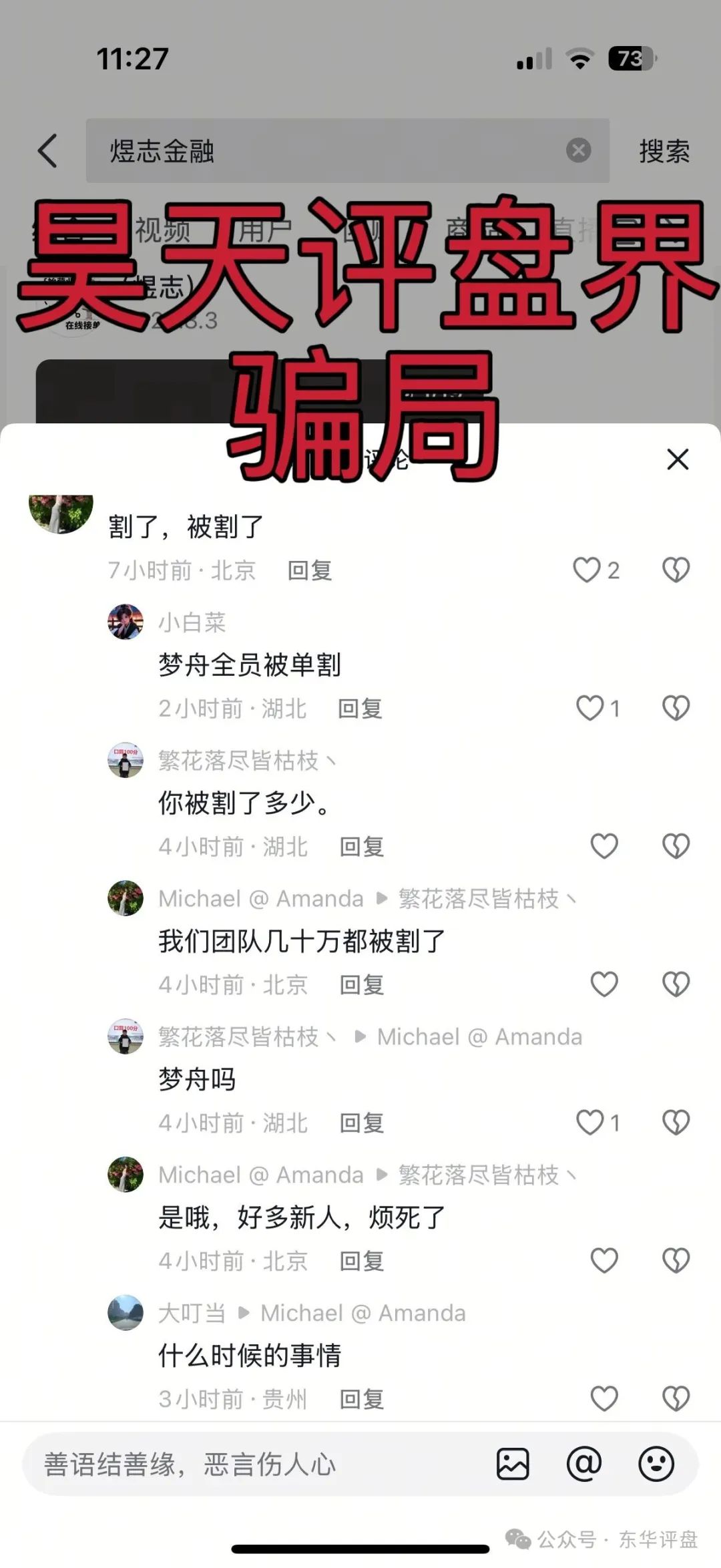Open 大叮当's profile name

(192, 1313)
